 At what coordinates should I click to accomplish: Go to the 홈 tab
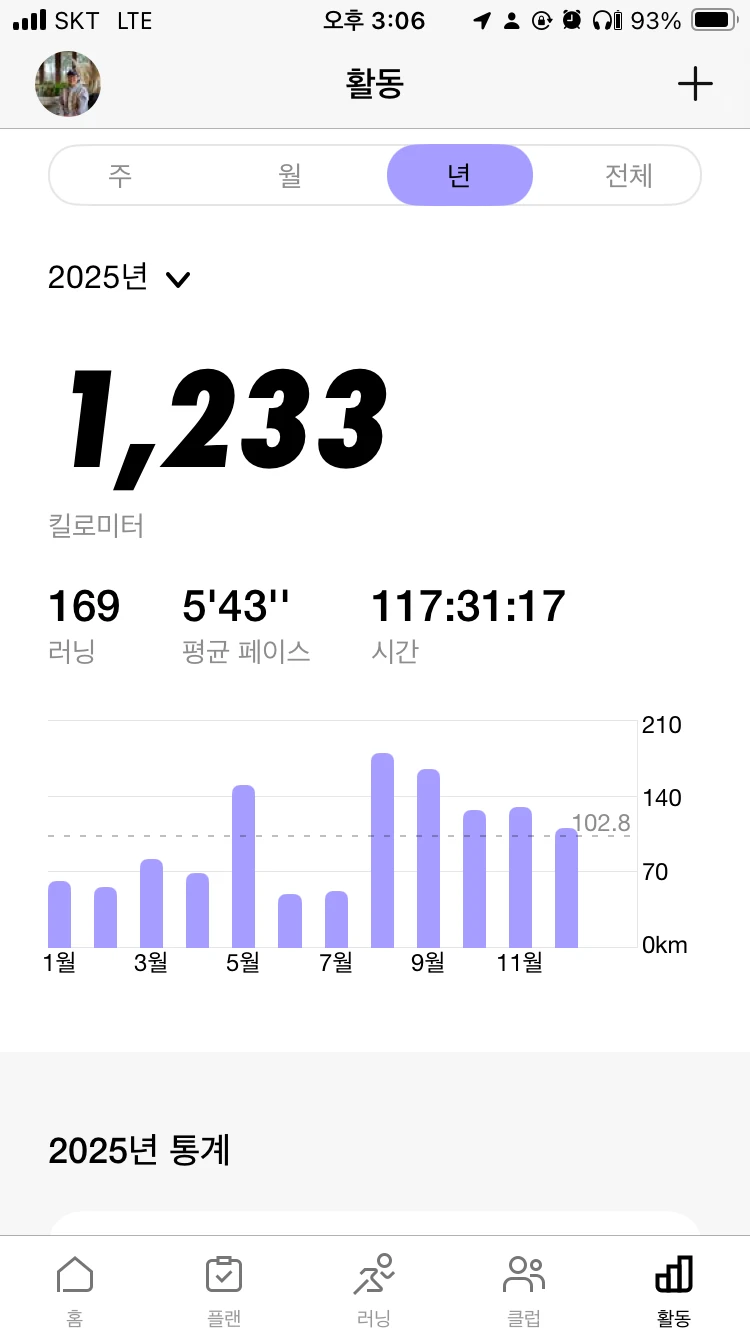tap(75, 1288)
